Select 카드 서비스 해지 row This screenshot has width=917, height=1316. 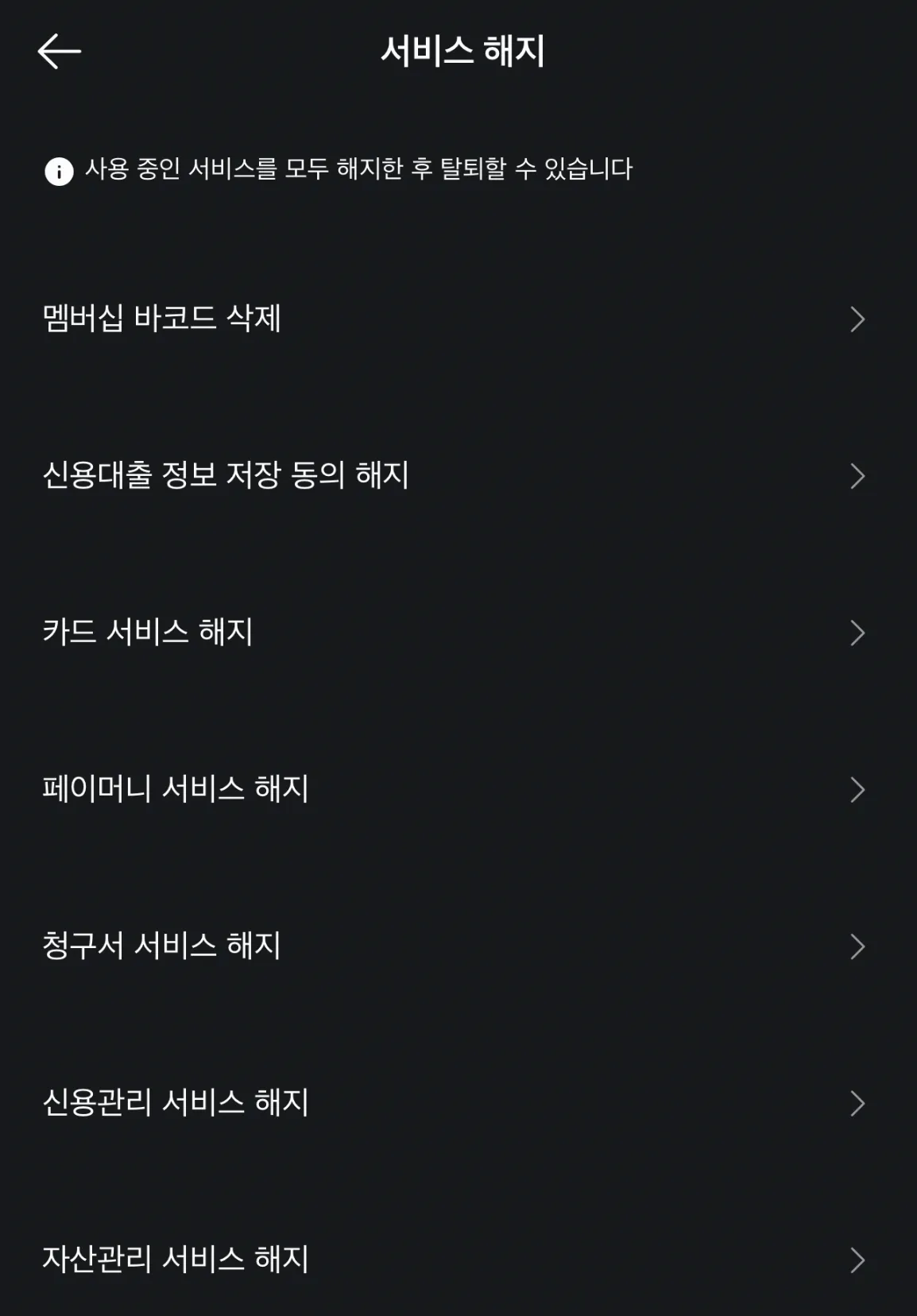click(453, 633)
